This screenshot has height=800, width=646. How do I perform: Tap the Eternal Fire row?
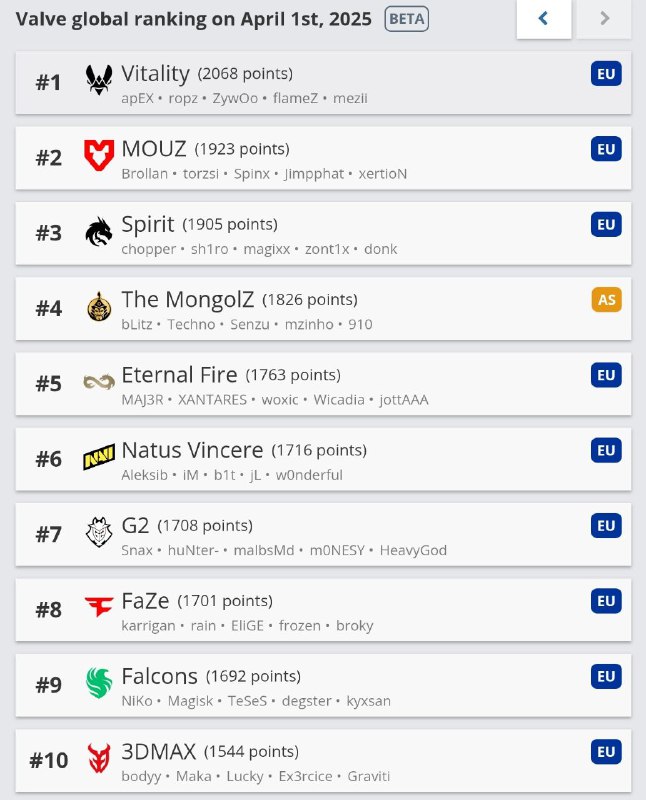[323, 385]
